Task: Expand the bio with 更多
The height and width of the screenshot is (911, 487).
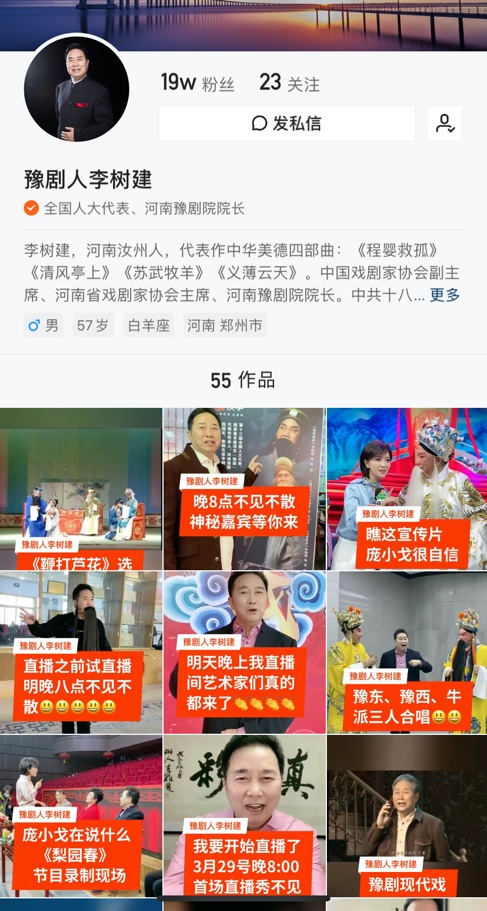Action: click(x=445, y=295)
